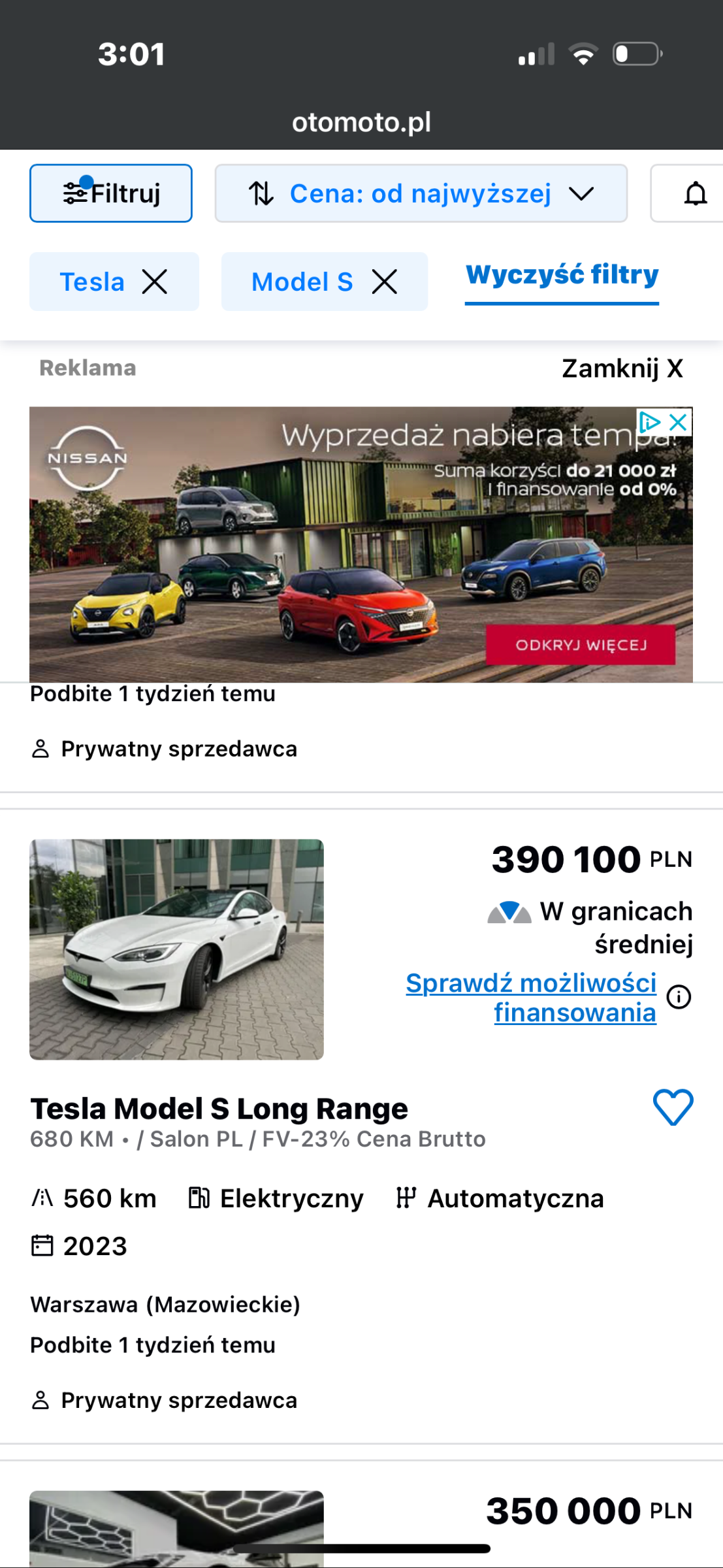723x1568 pixels.
Task: Tap 'Wyczyść filtry' to clear filters
Action: coord(562,274)
